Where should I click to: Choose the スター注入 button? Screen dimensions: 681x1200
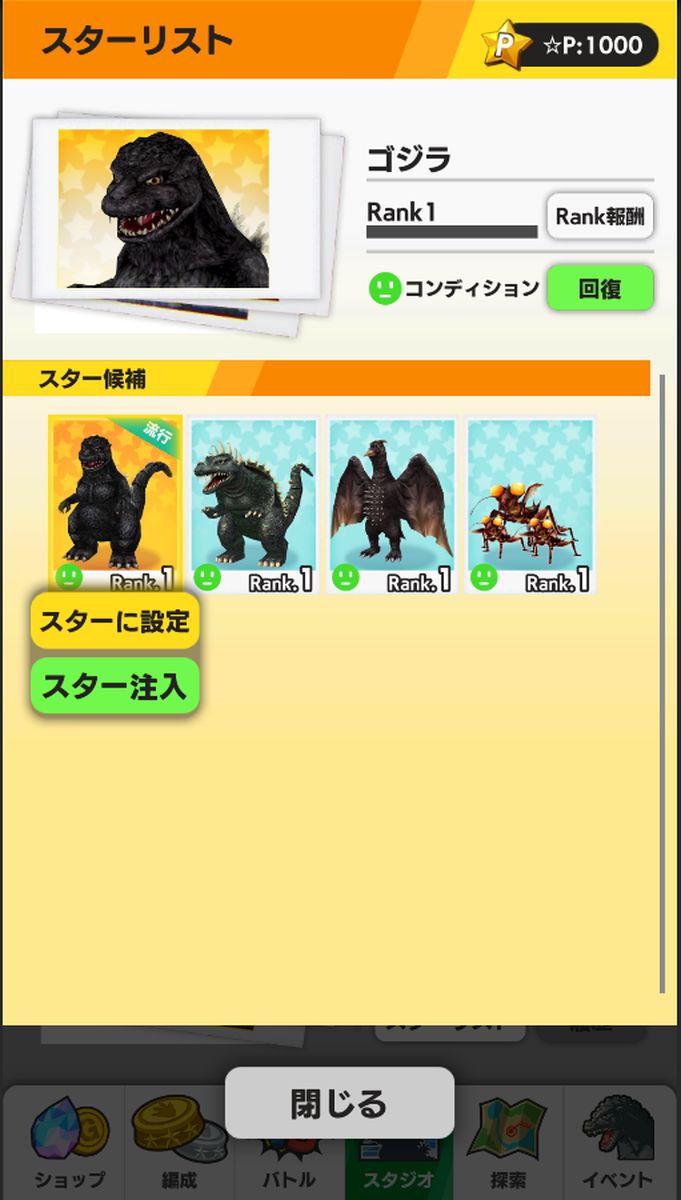(x=115, y=687)
